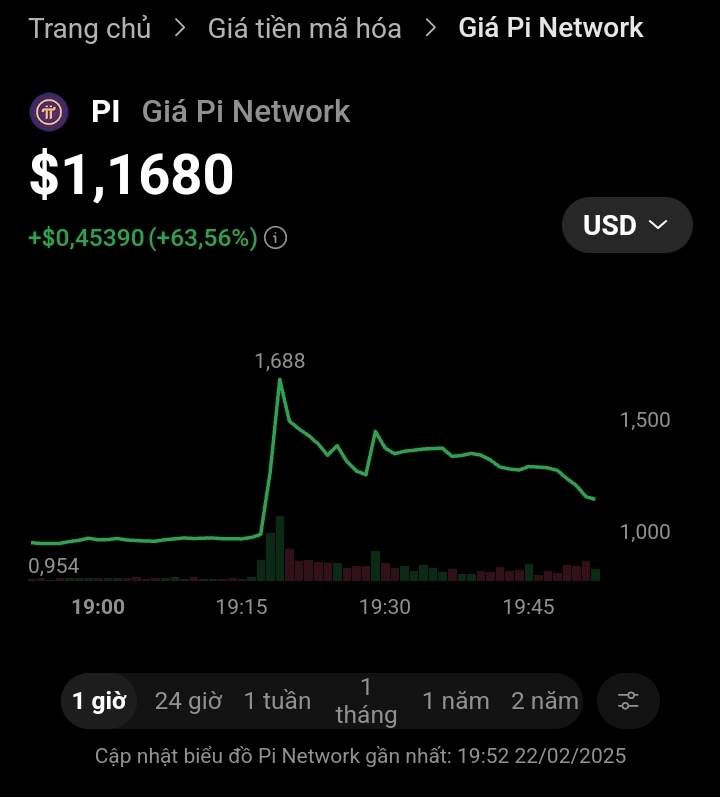The image size is (720, 797).
Task: Switch chart to 1 tháng
Action: (366, 701)
